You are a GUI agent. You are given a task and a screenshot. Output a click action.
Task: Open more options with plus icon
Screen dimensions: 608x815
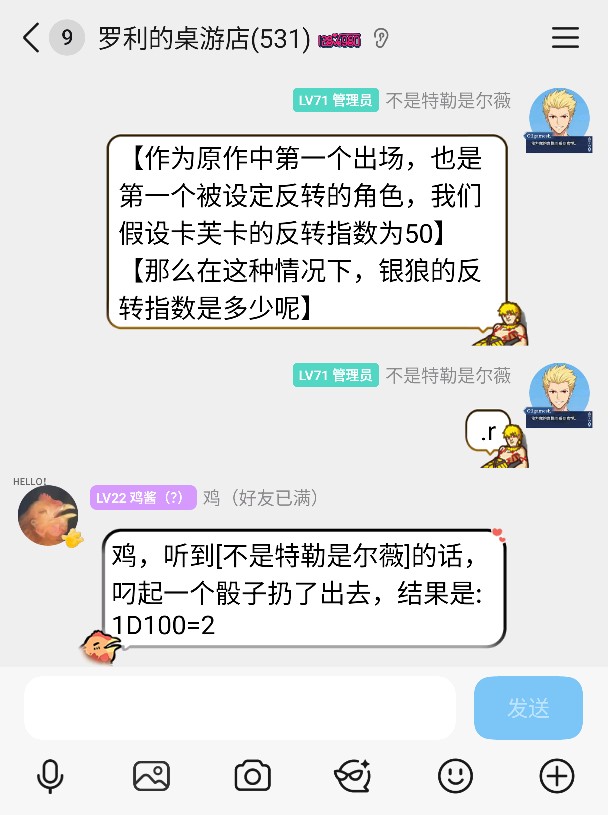(556, 775)
